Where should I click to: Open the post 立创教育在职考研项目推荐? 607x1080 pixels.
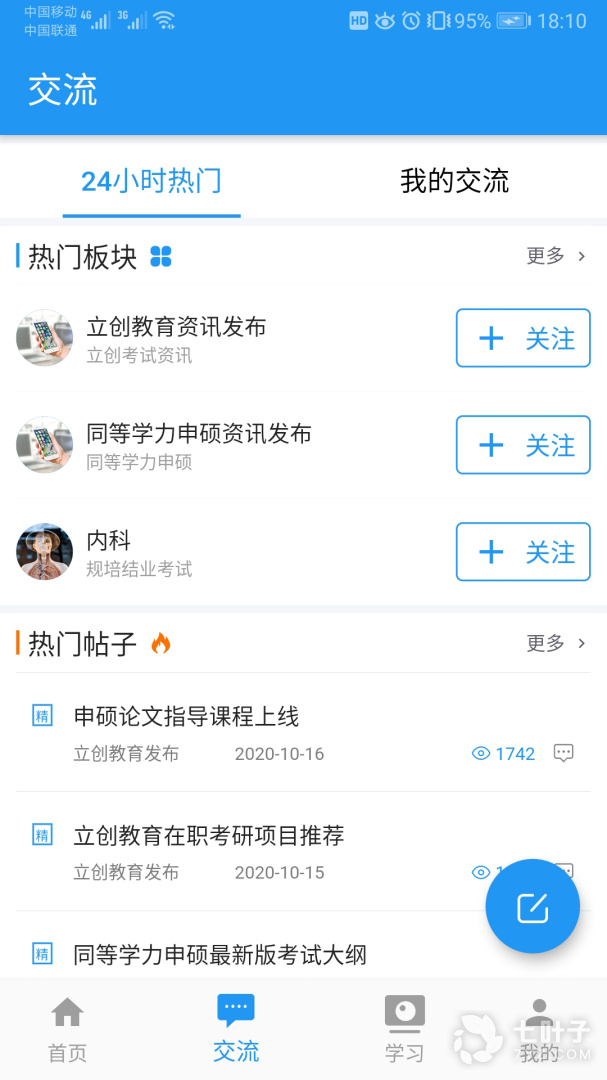(x=209, y=836)
